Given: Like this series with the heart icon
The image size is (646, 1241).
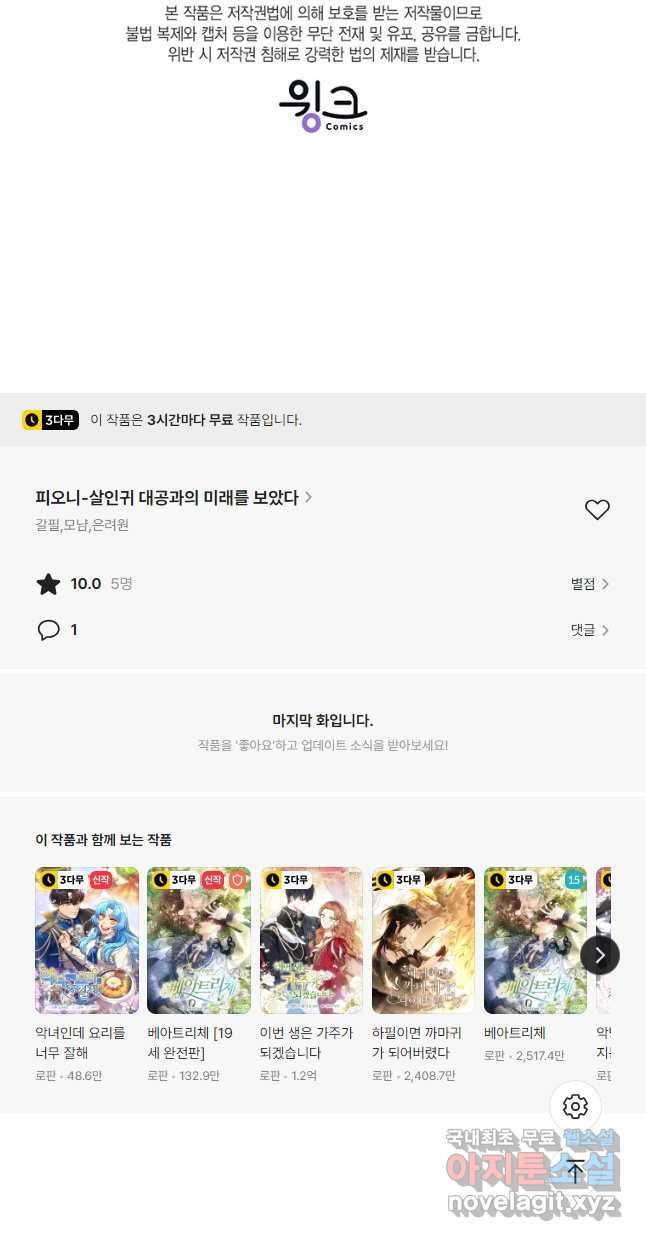Looking at the screenshot, I should click(x=597, y=510).
